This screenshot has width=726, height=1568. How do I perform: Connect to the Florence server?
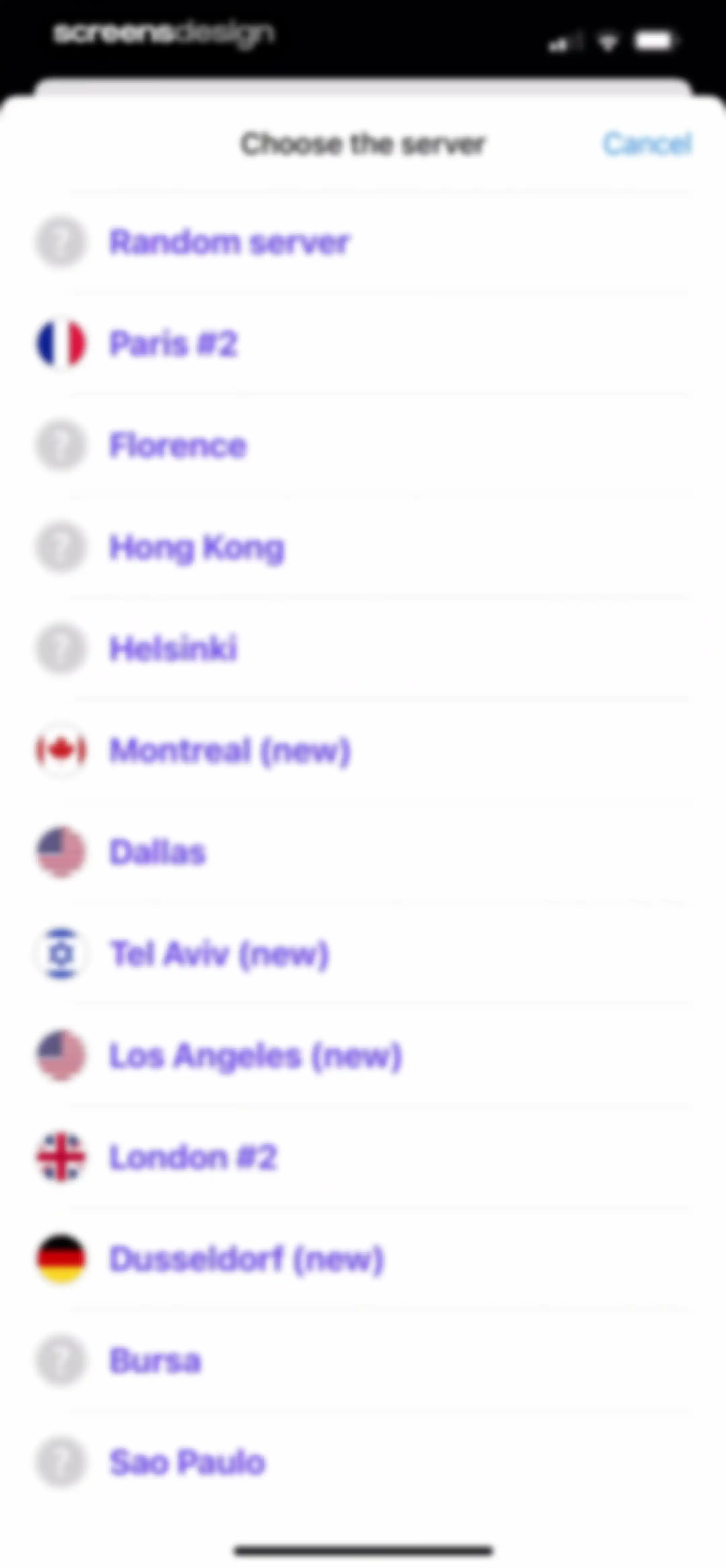click(363, 446)
